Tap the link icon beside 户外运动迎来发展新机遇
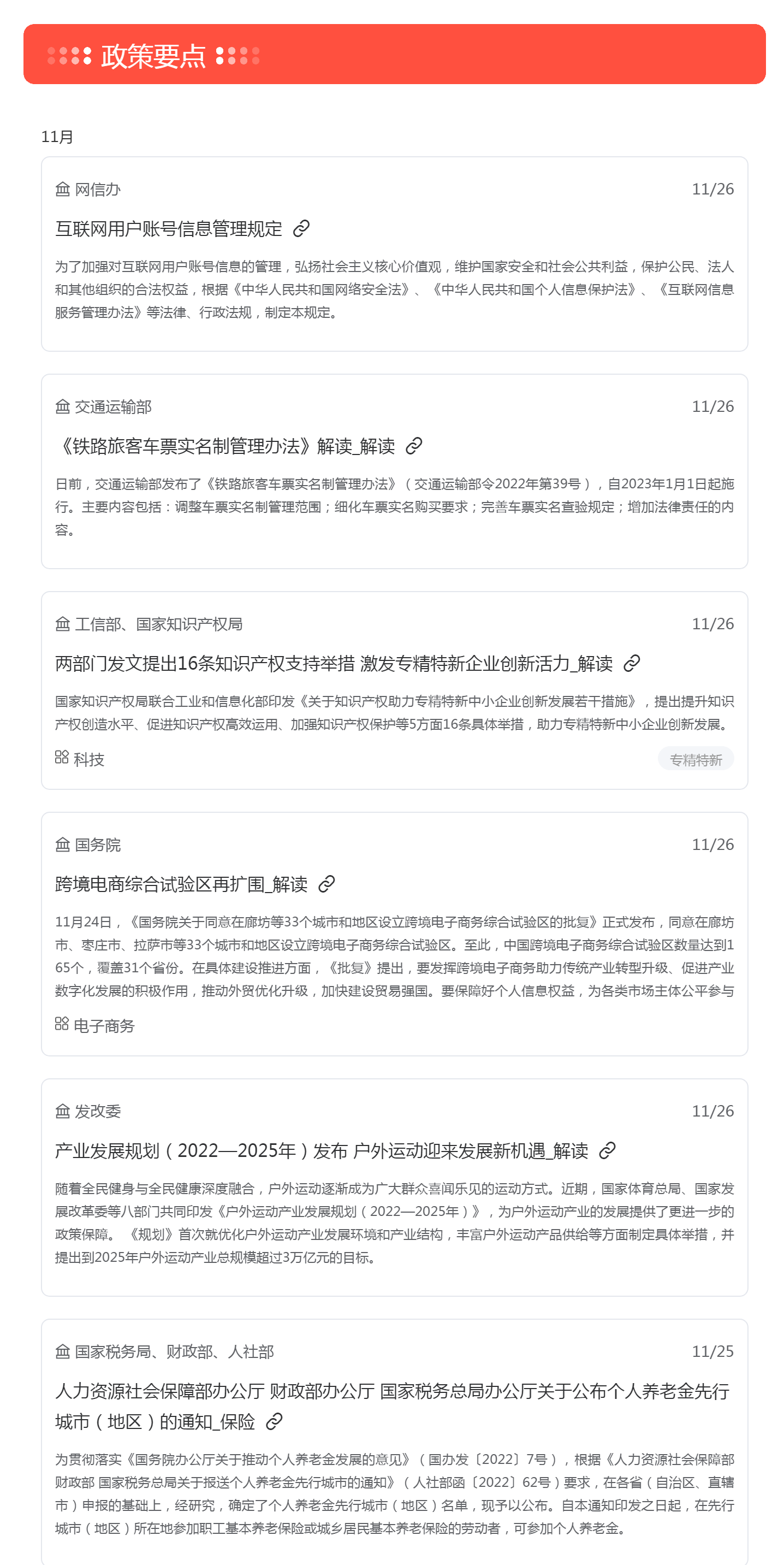The width and height of the screenshot is (784, 1565). tap(607, 1150)
